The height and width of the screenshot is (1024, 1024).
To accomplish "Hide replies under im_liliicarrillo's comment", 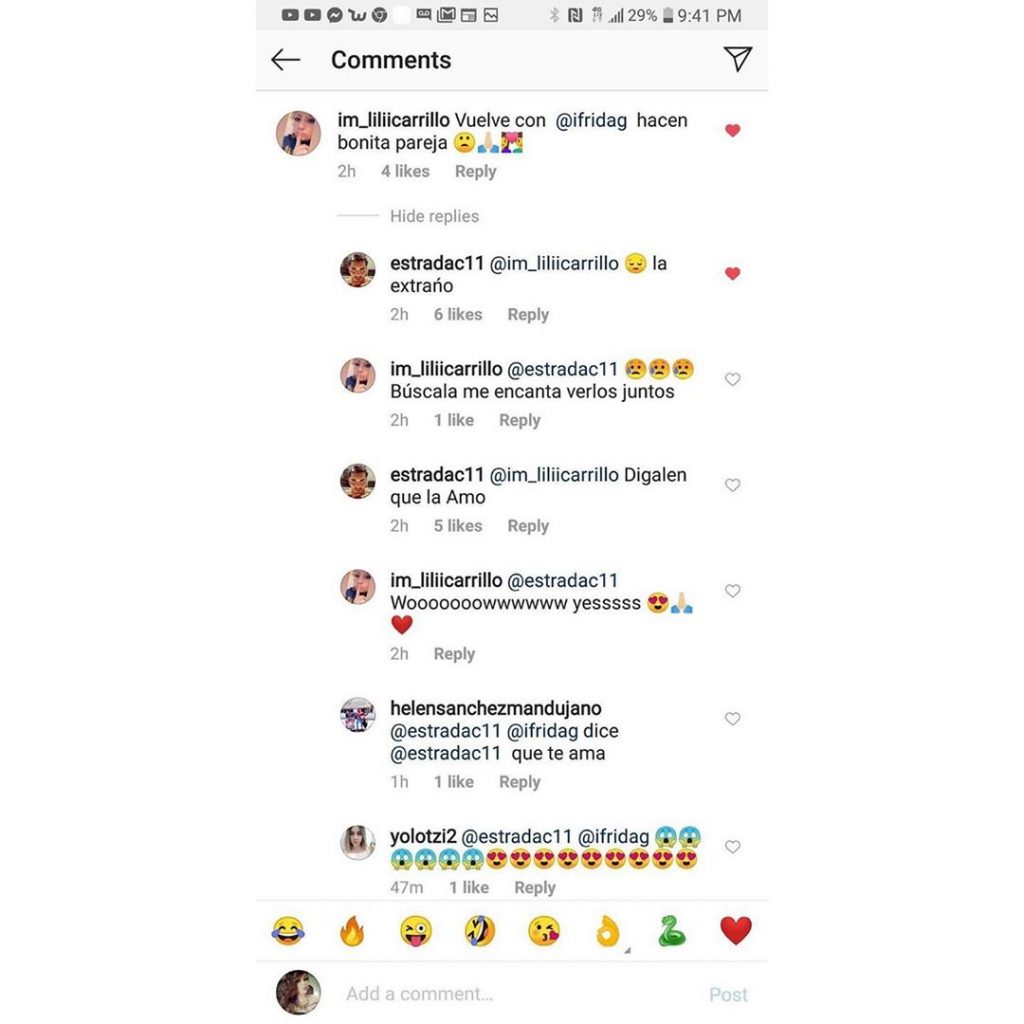I will pos(434,216).
